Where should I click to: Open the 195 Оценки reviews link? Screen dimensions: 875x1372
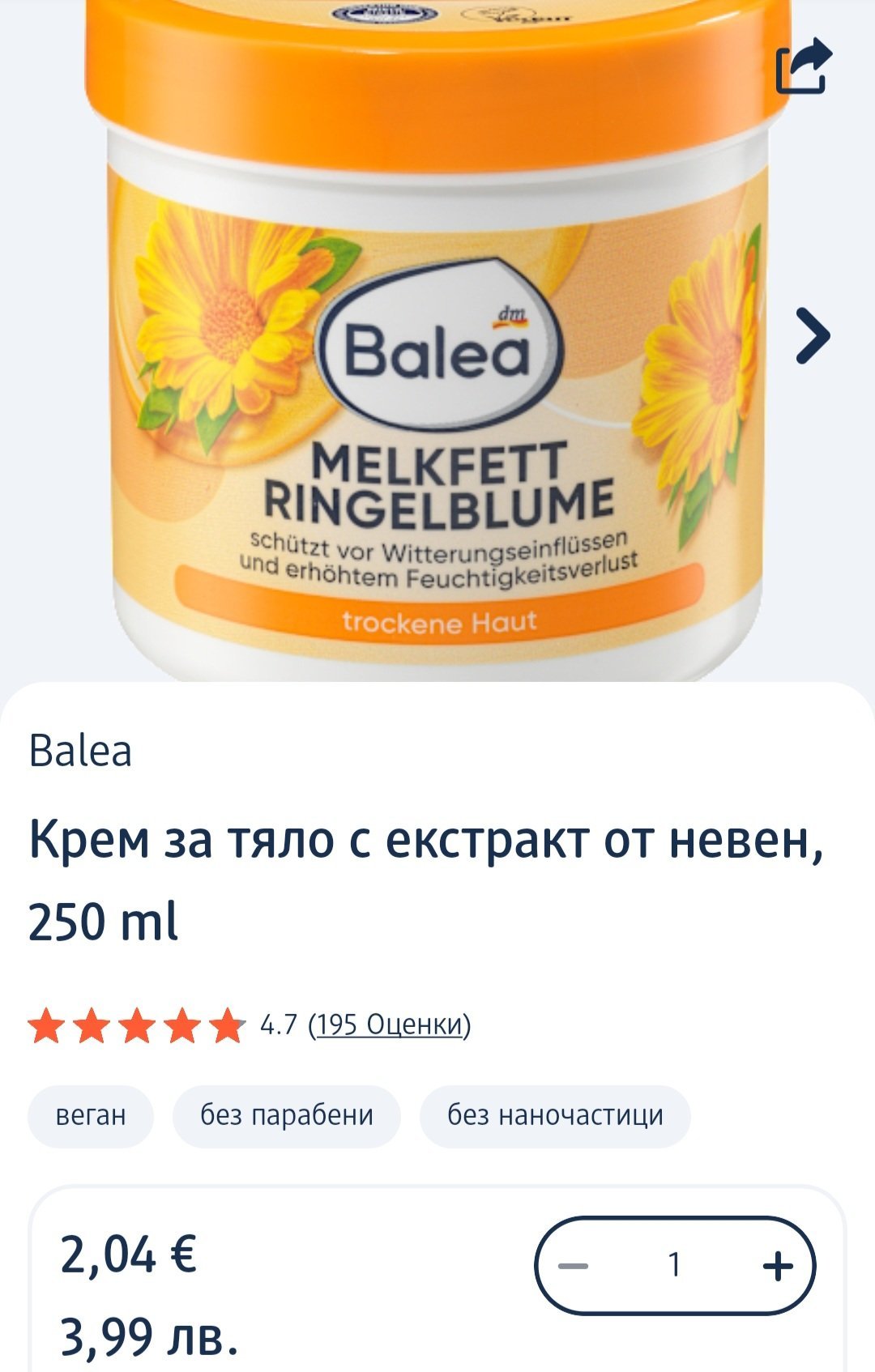389,1025
